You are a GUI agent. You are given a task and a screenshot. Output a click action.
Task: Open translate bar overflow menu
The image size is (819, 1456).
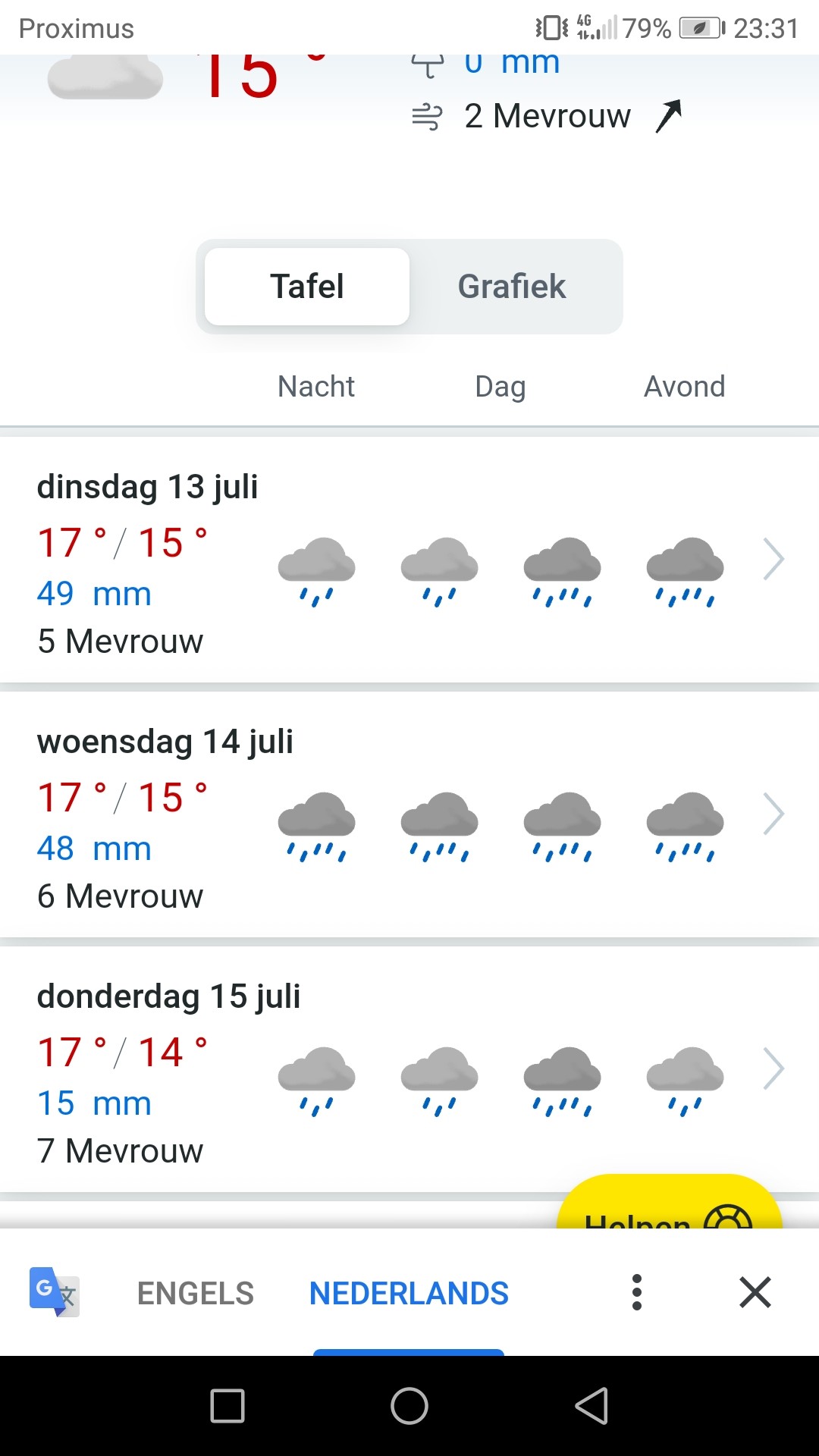pyautogui.click(x=637, y=1292)
